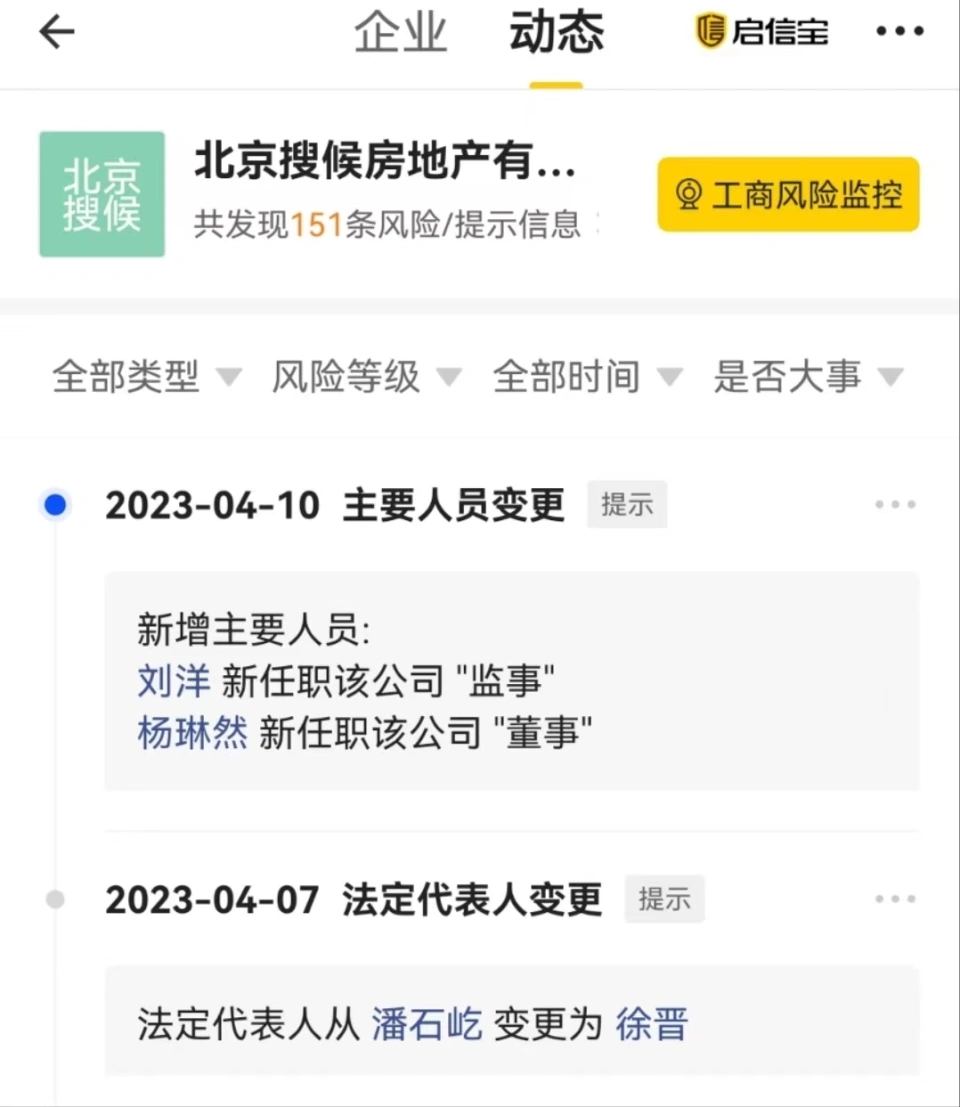Screen dimensions: 960x1107
Task: Open the 全部时间 filter dropdown
Action: (x=587, y=377)
